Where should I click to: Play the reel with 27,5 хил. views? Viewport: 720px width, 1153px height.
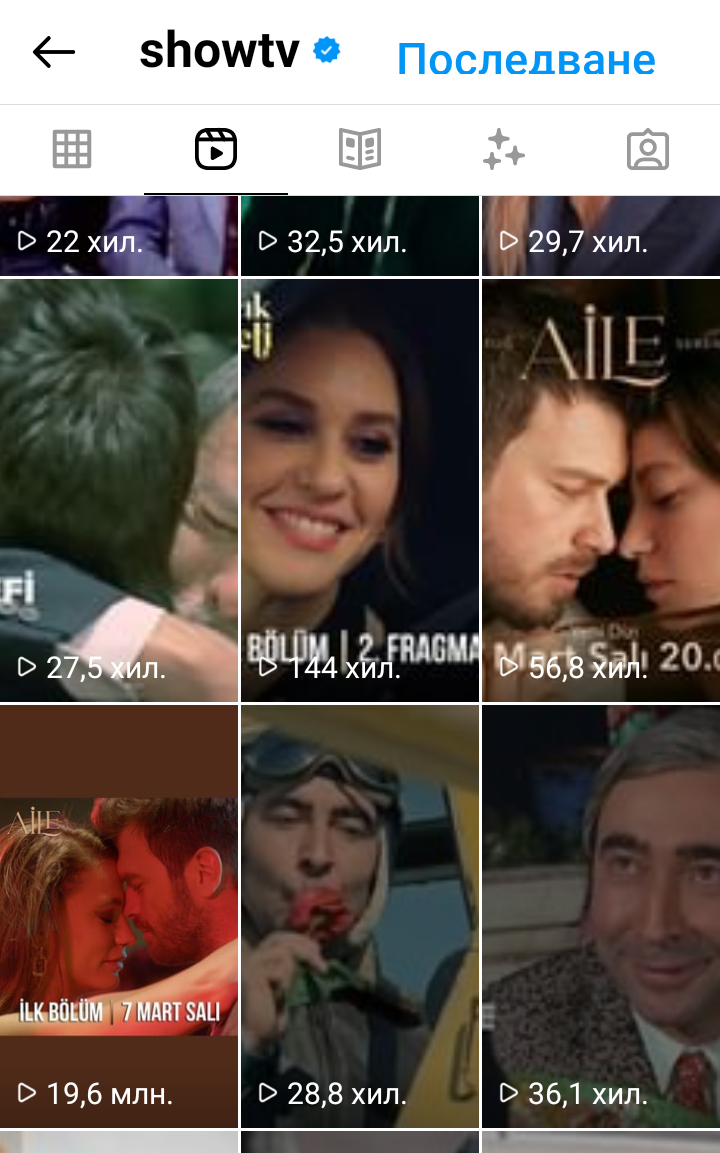point(118,490)
